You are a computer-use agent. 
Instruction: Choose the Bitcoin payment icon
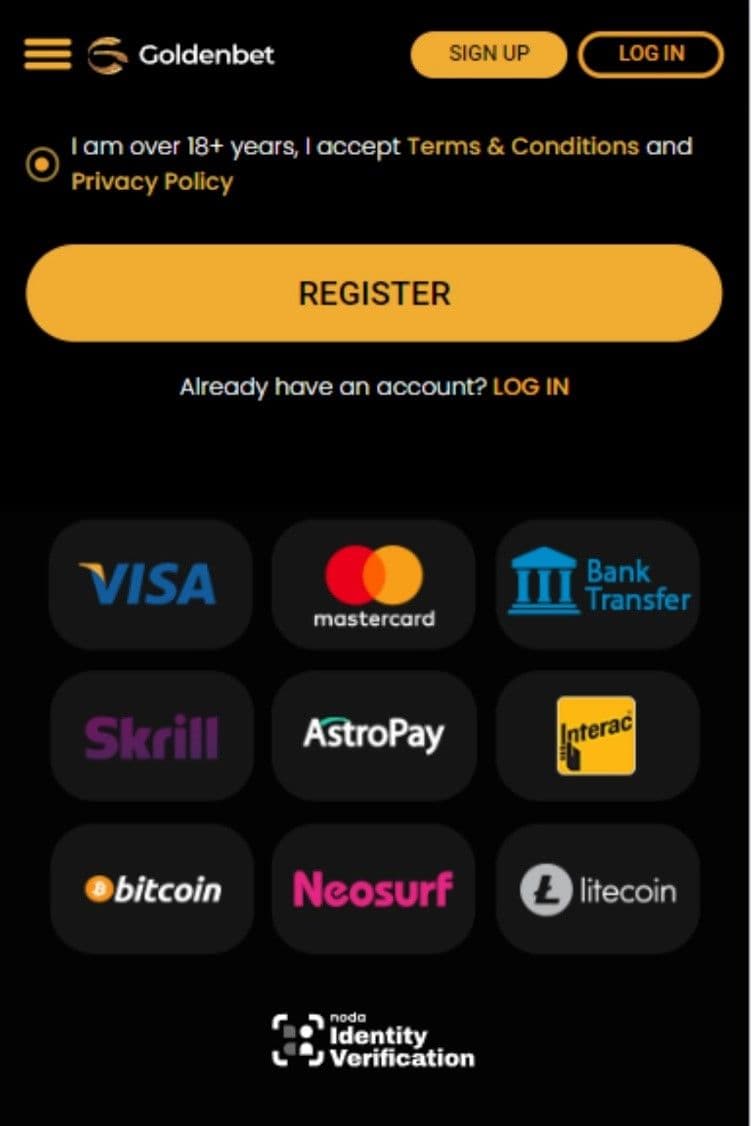(x=151, y=888)
